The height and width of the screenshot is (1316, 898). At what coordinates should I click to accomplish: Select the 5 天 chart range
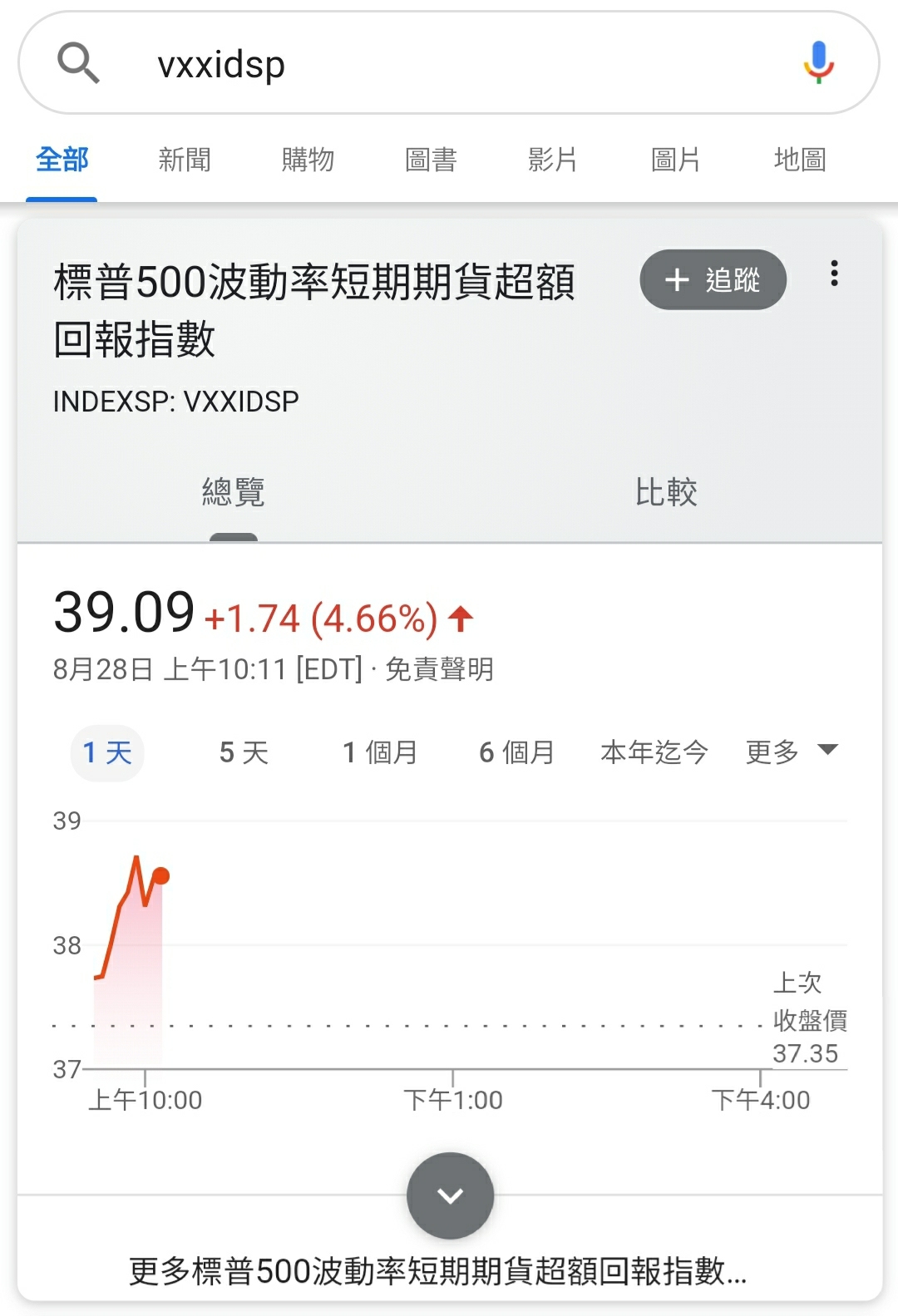(244, 753)
